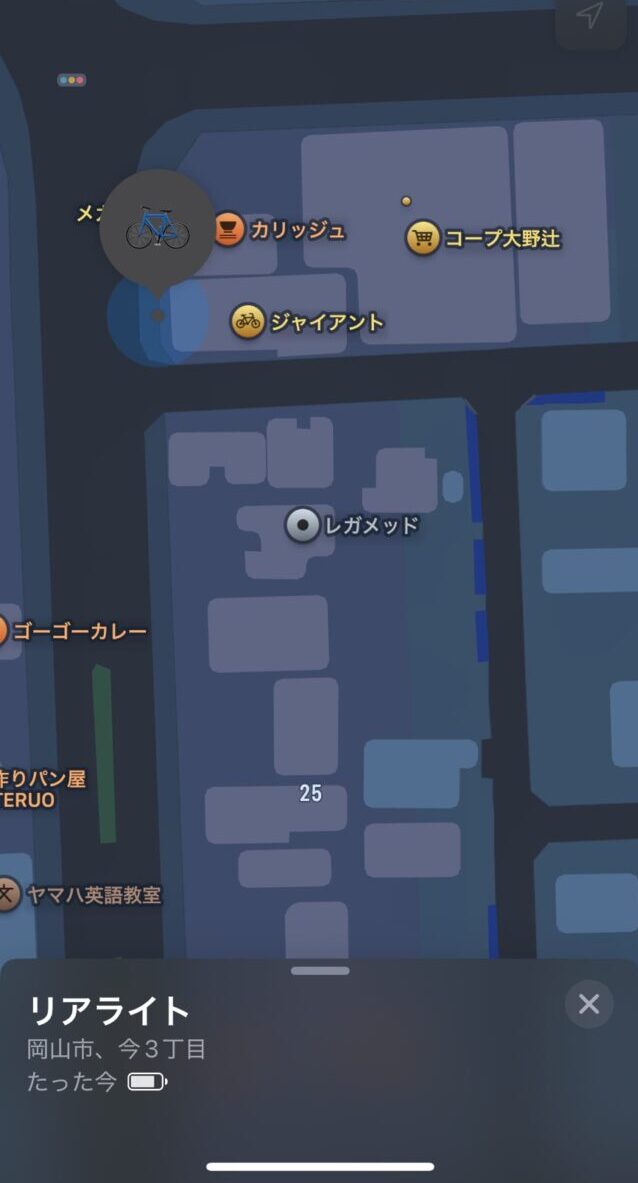Open ゴーゴーカレー restaurant marker
This screenshot has width=638, height=1183.
coord(4,631)
